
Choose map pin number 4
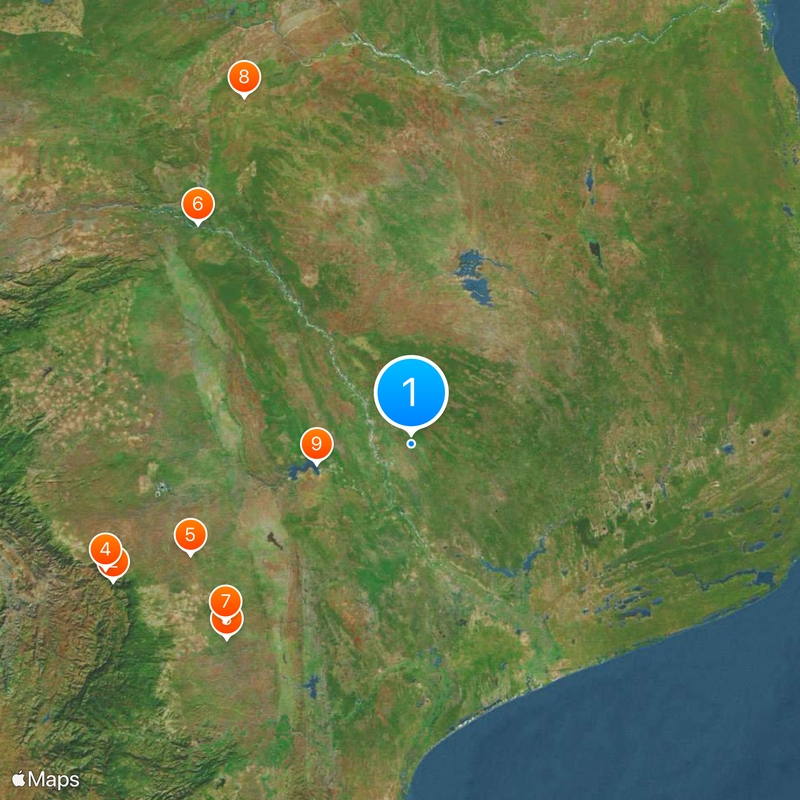(104, 549)
